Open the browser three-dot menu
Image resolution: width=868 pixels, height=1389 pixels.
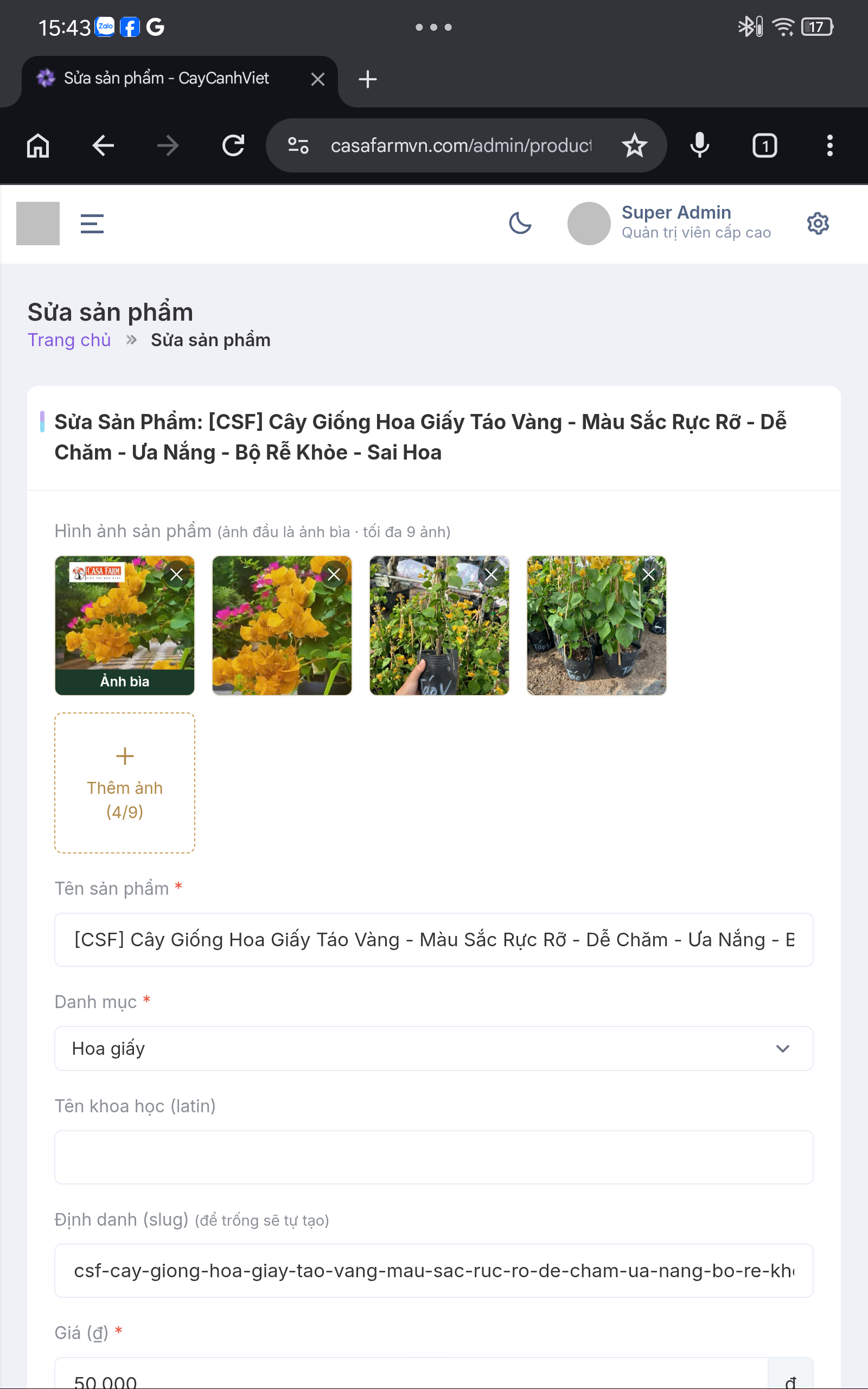829,146
